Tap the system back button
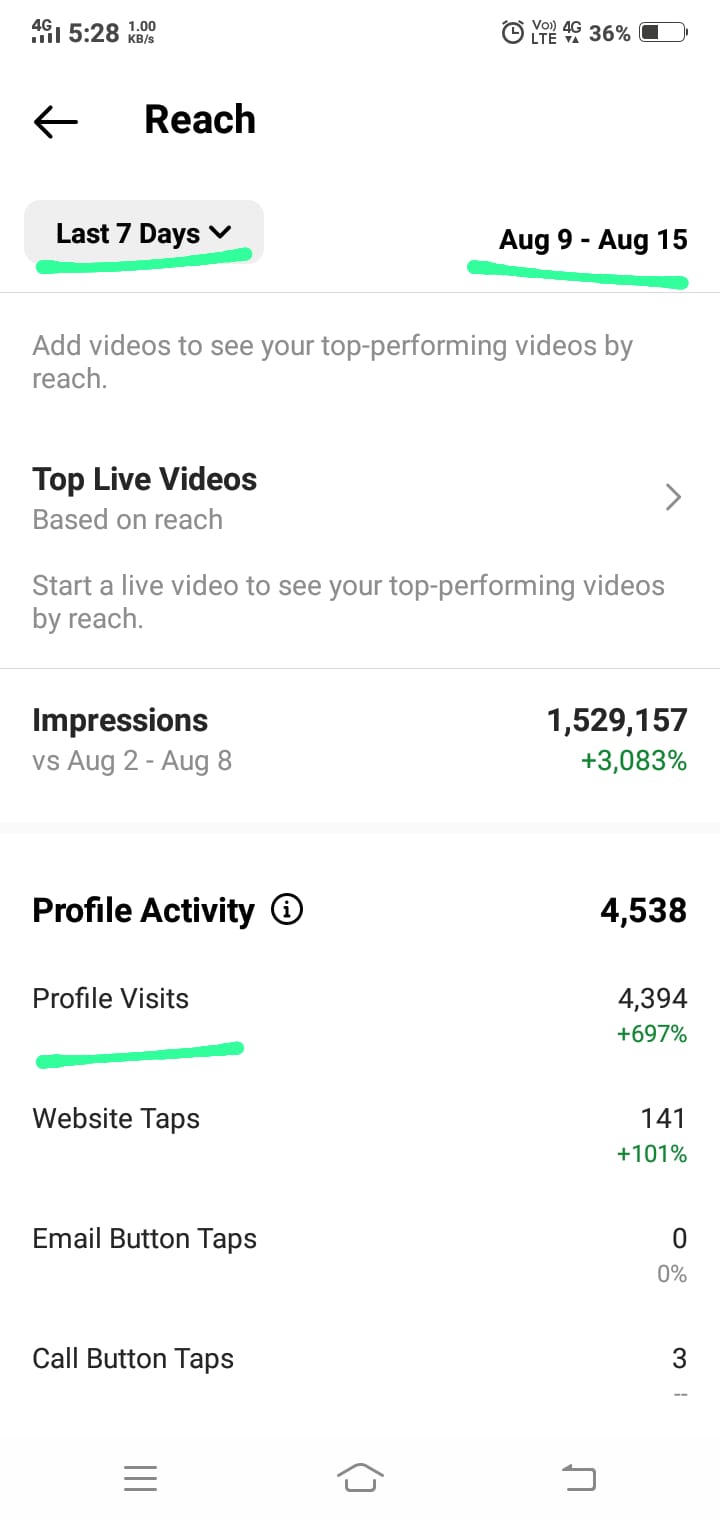This screenshot has height=1520, width=720. pos(578,1477)
